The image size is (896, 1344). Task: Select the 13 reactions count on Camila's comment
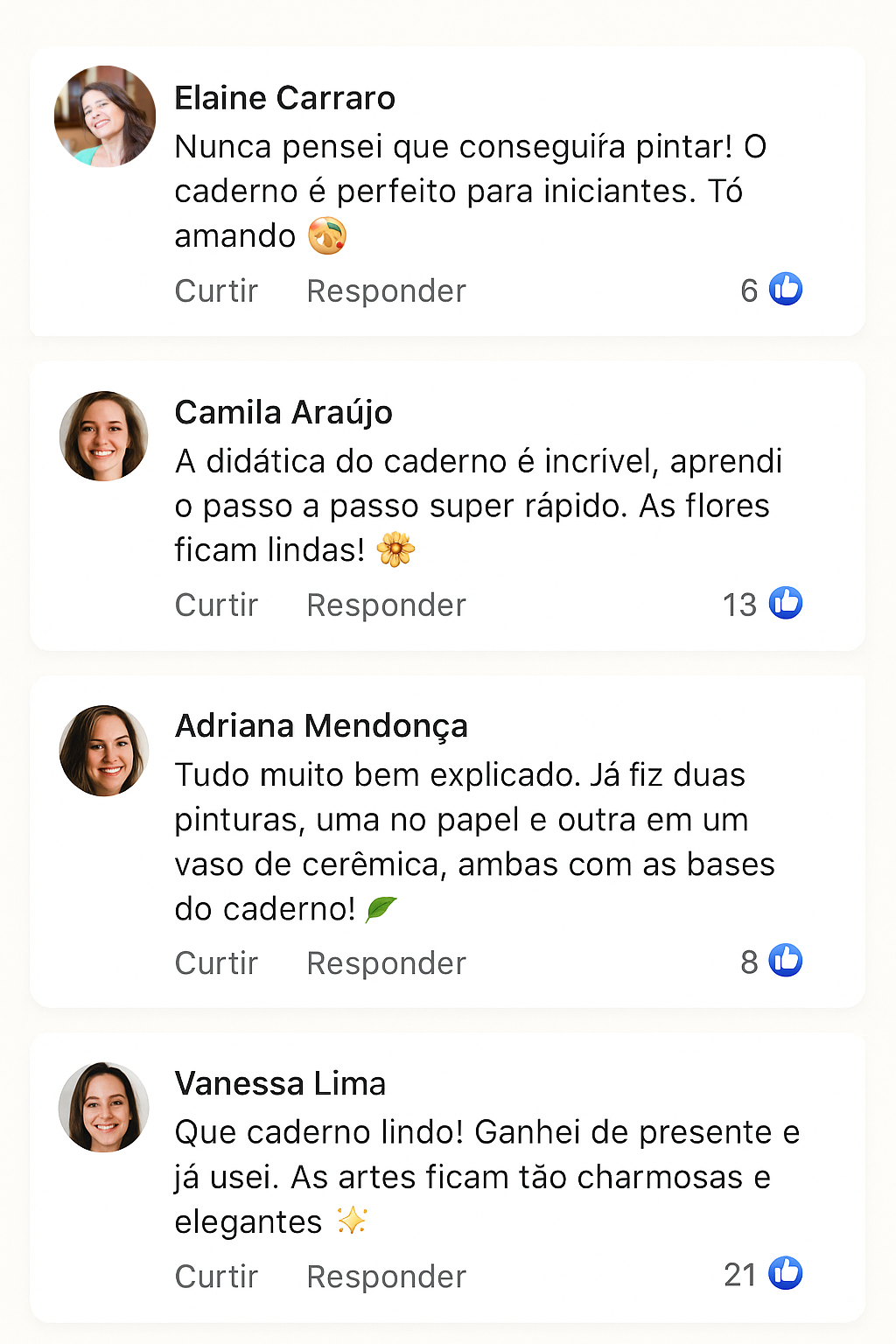(741, 603)
